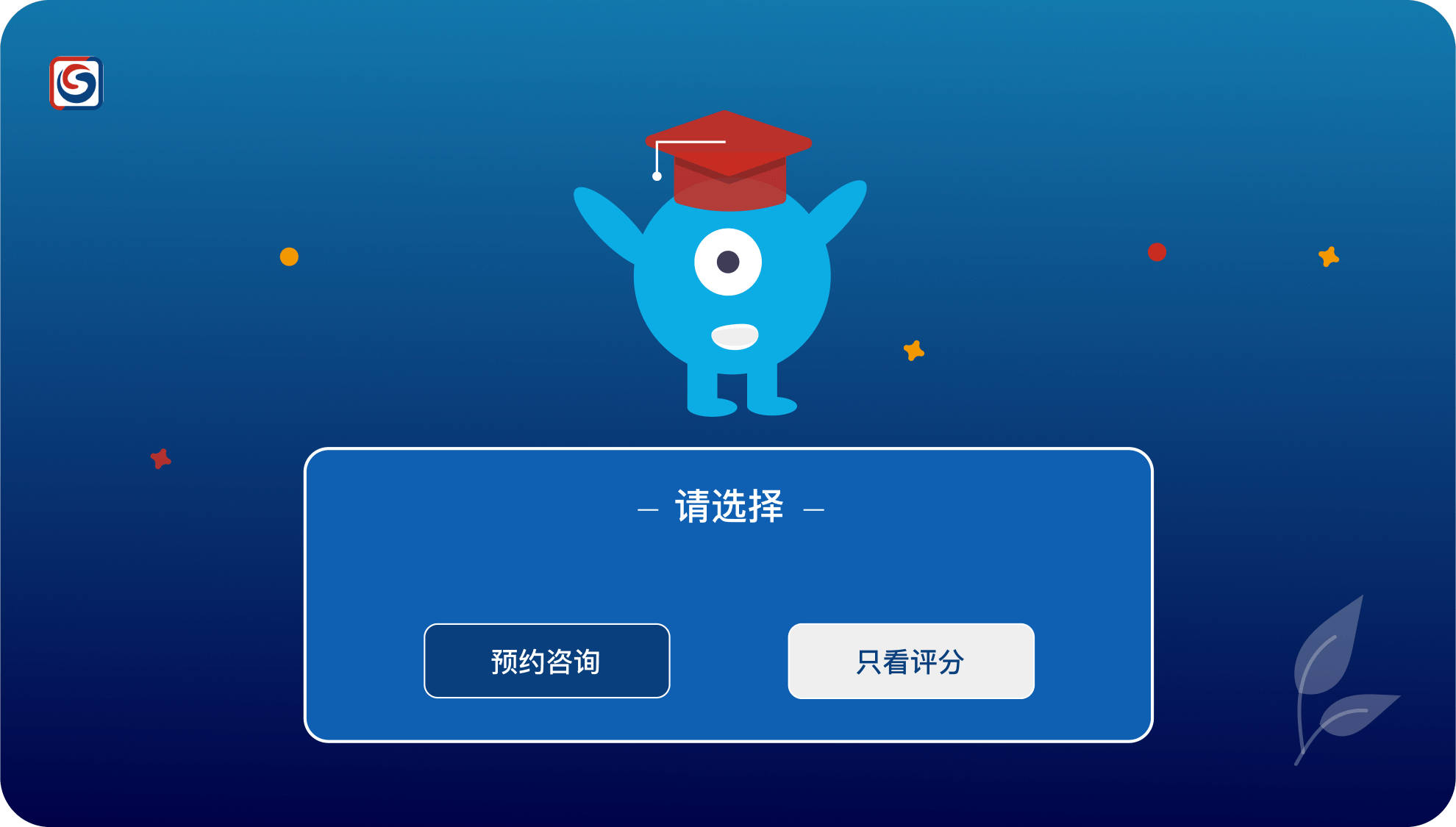Choose the 只看评分 option
The width and height of the screenshot is (1456, 827).
[x=910, y=661]
